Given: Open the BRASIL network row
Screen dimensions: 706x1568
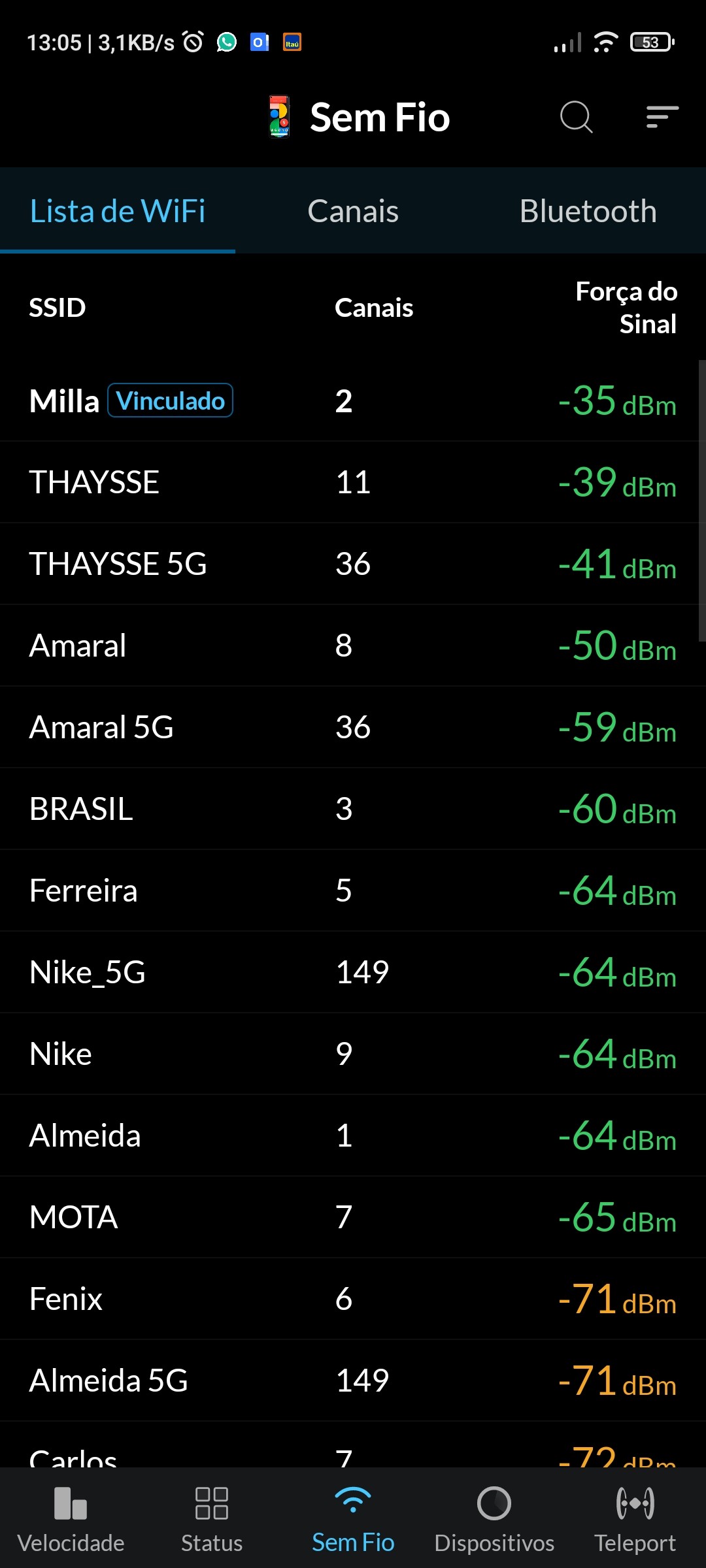Looking at the screenshot, I should pyautogui.click(x=353, y=809).
